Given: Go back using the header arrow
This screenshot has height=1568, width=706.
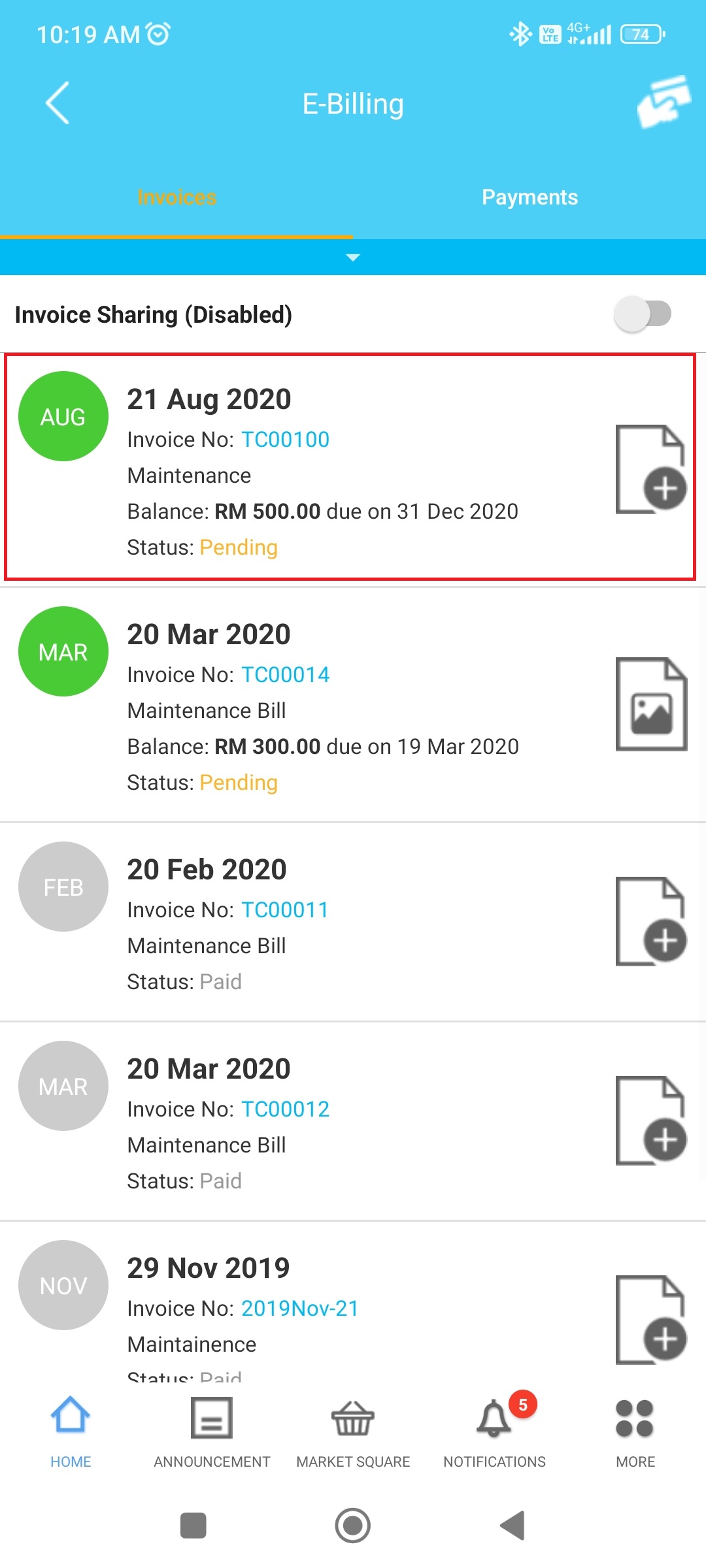Looking at the screenshot, I should click(x=58, y=103).
